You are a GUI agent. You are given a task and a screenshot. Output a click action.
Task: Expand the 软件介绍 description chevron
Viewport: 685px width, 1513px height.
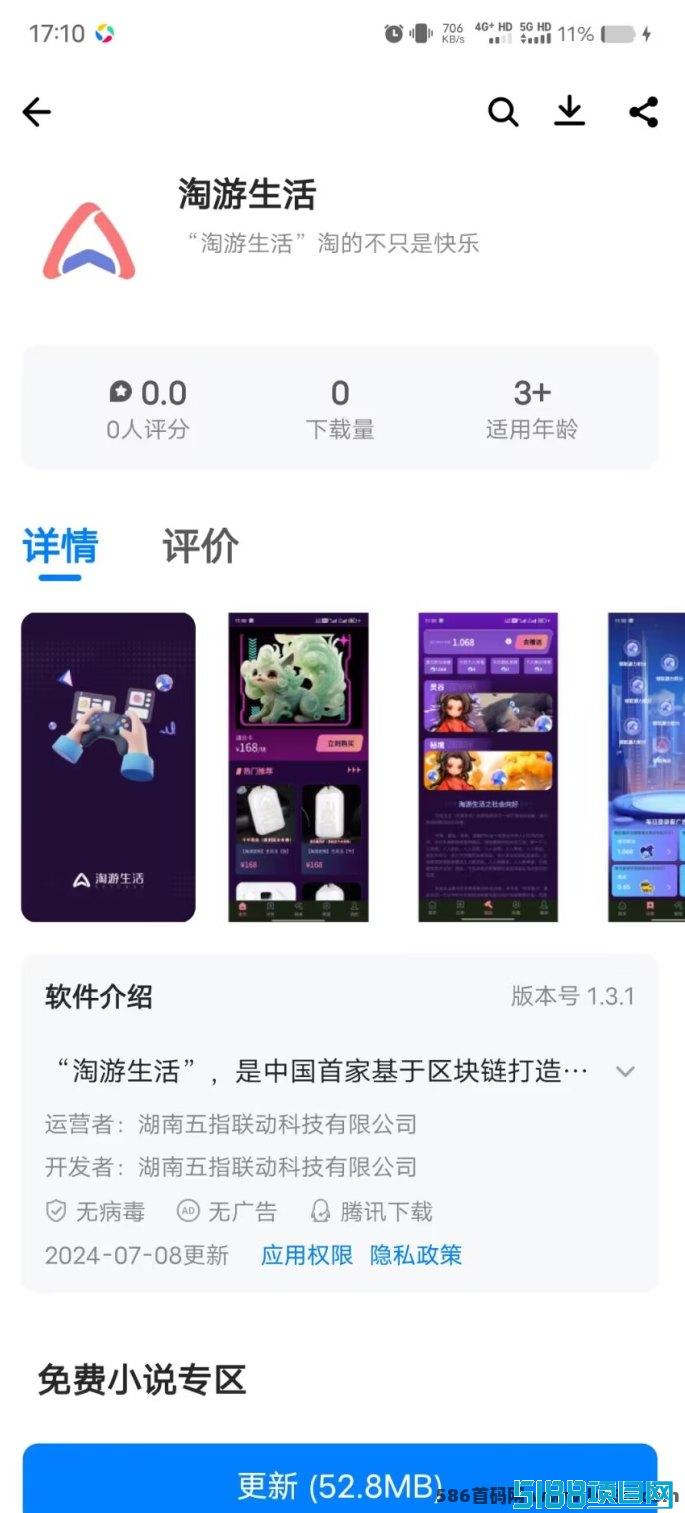(x=625, y=1072)
